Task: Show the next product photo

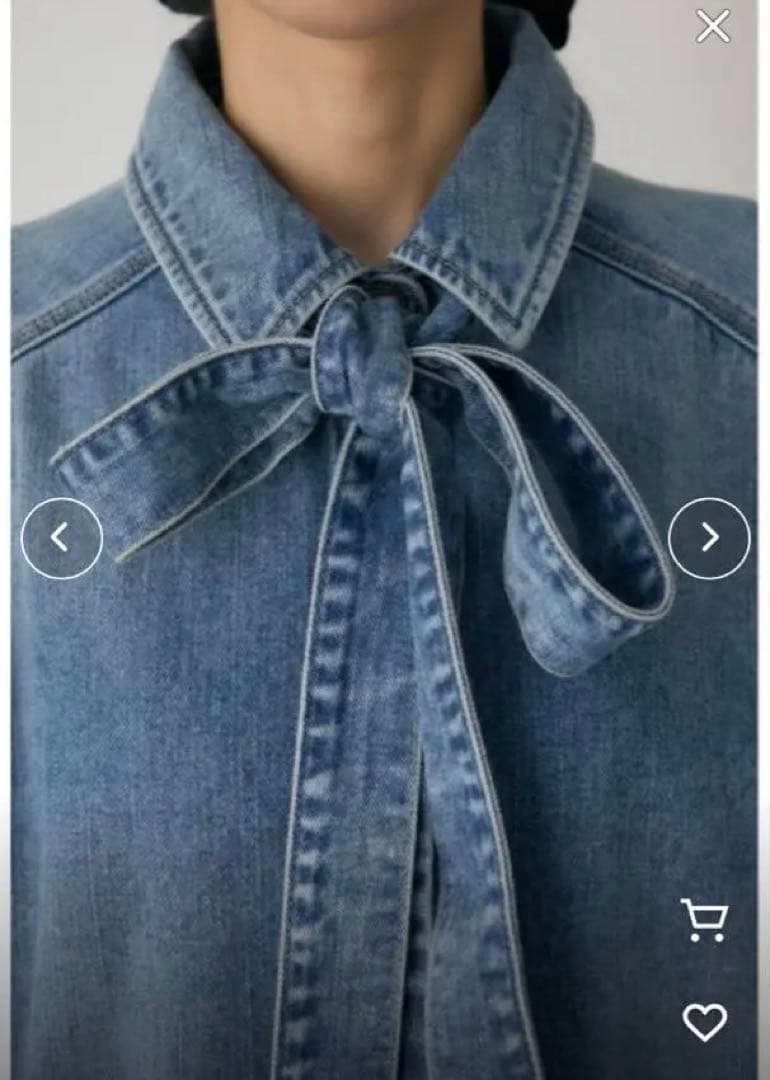Action: (x=709, y=538)
